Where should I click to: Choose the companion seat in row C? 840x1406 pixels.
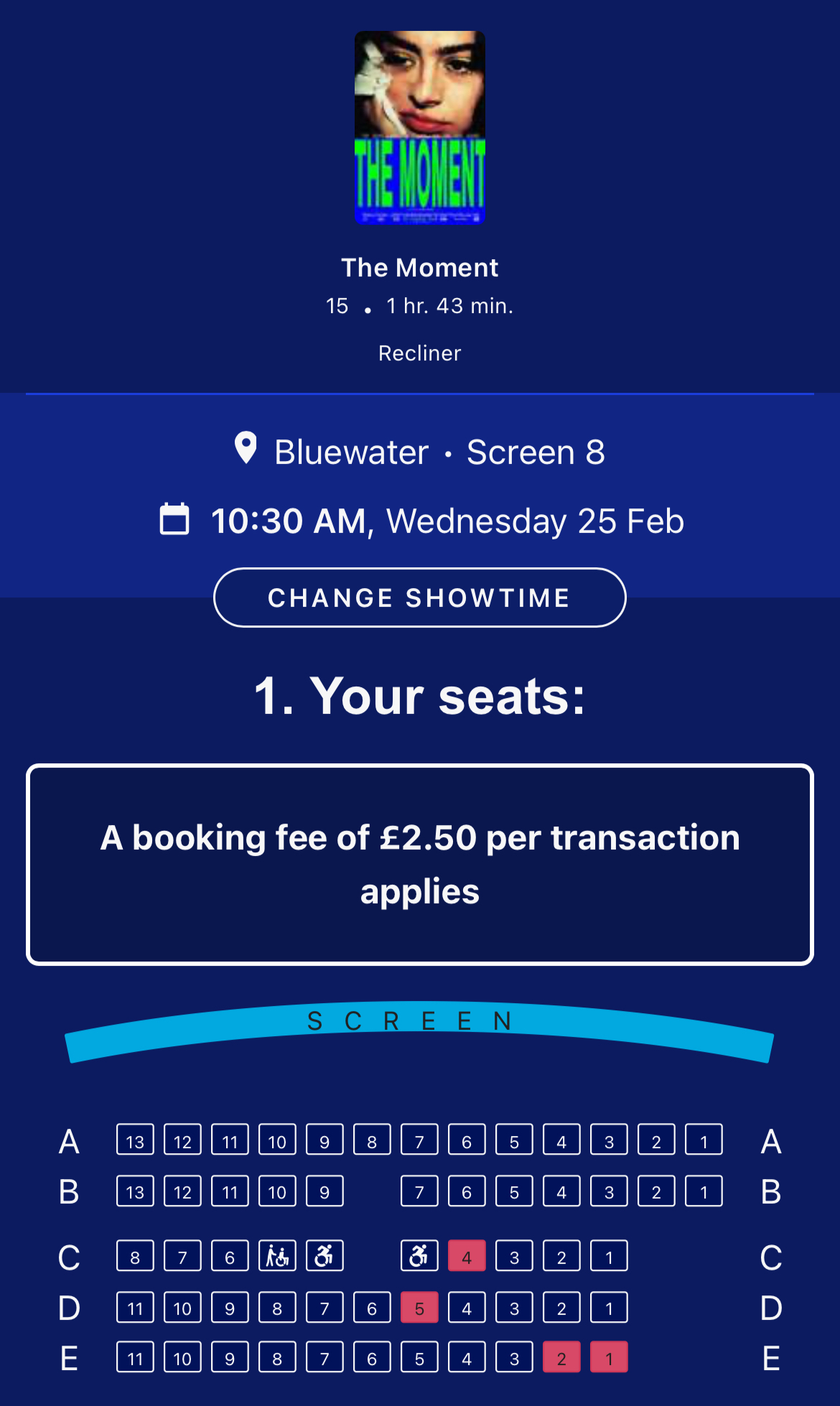pos(277,1256)
